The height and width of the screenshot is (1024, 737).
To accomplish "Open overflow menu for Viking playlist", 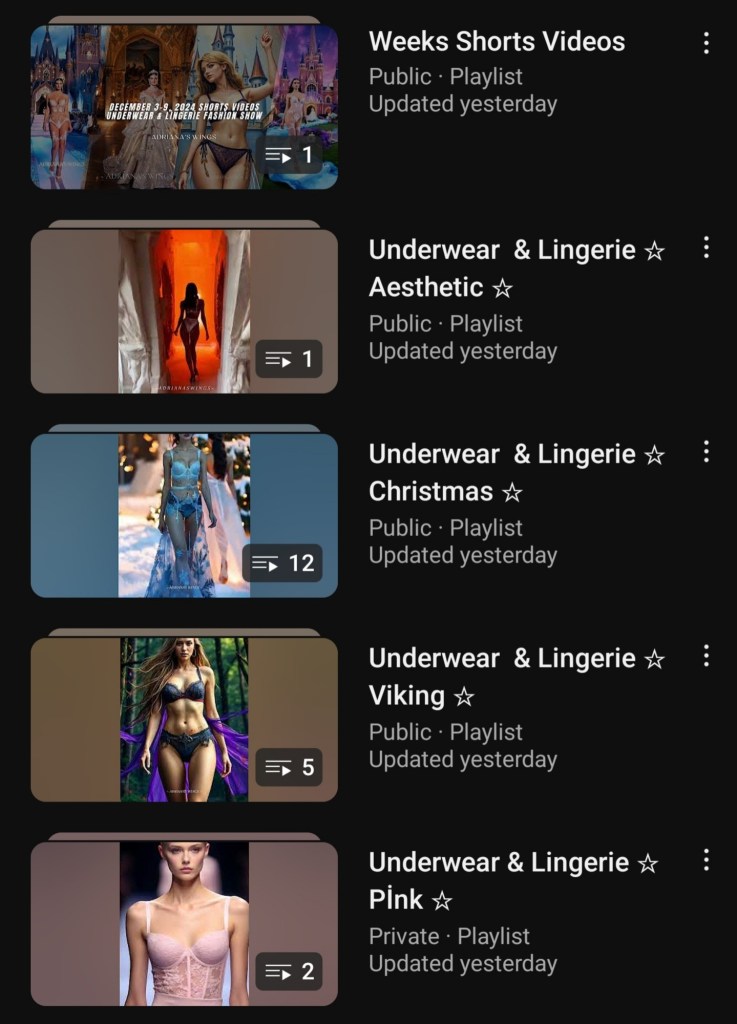I will (706, 656).
